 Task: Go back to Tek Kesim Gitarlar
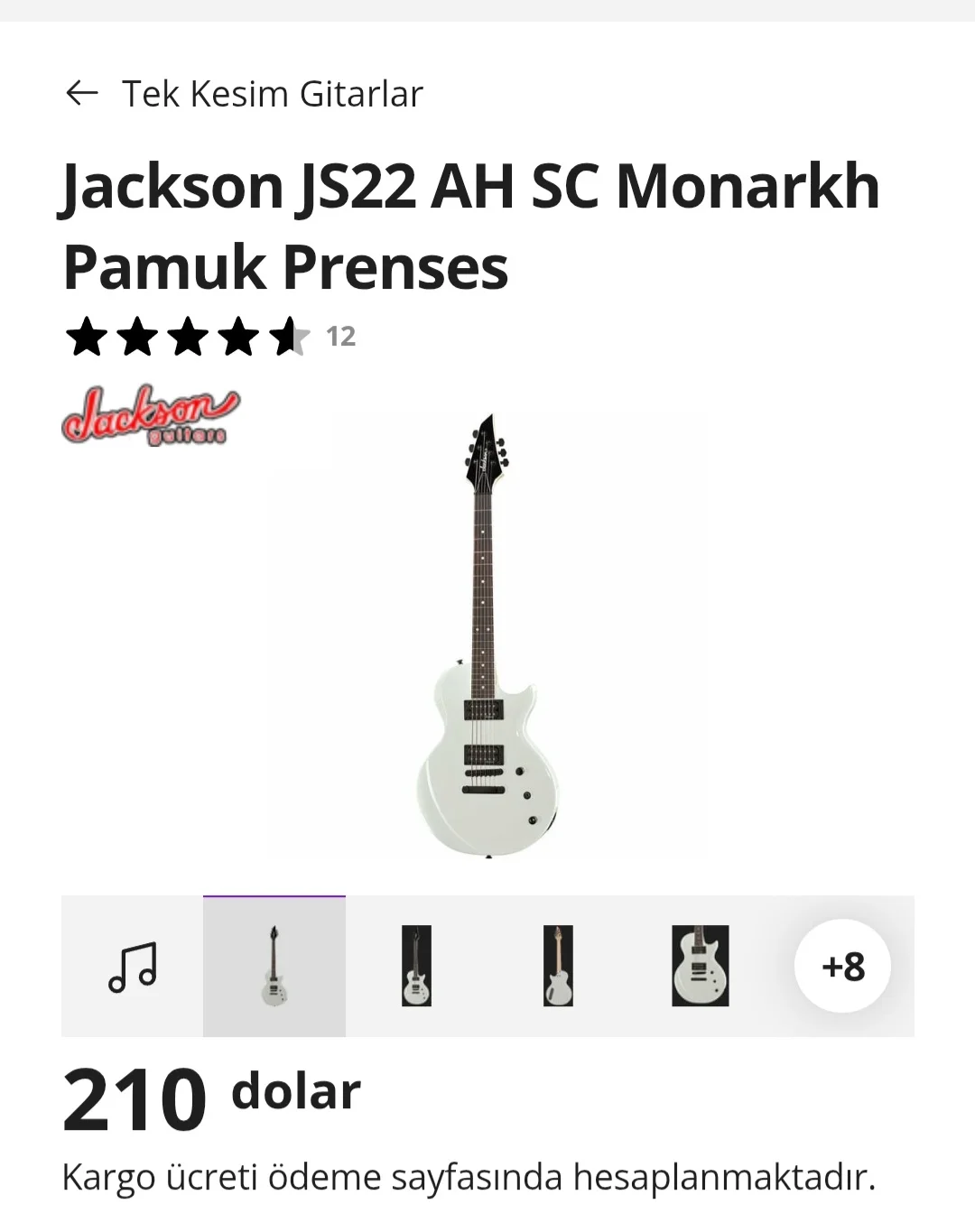(x=82, y=93)
